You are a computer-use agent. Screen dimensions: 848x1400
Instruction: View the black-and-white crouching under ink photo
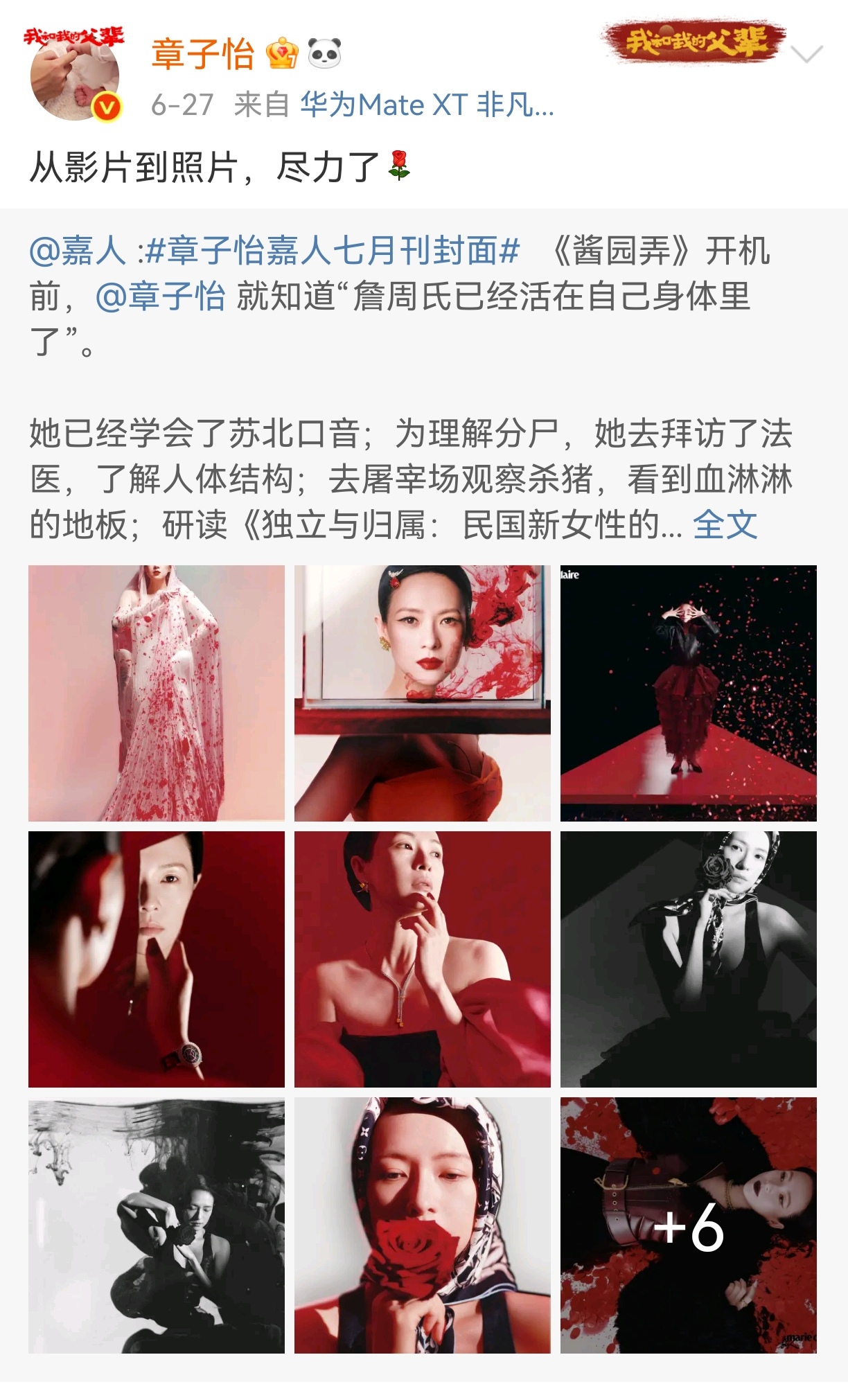[157, 1225]
